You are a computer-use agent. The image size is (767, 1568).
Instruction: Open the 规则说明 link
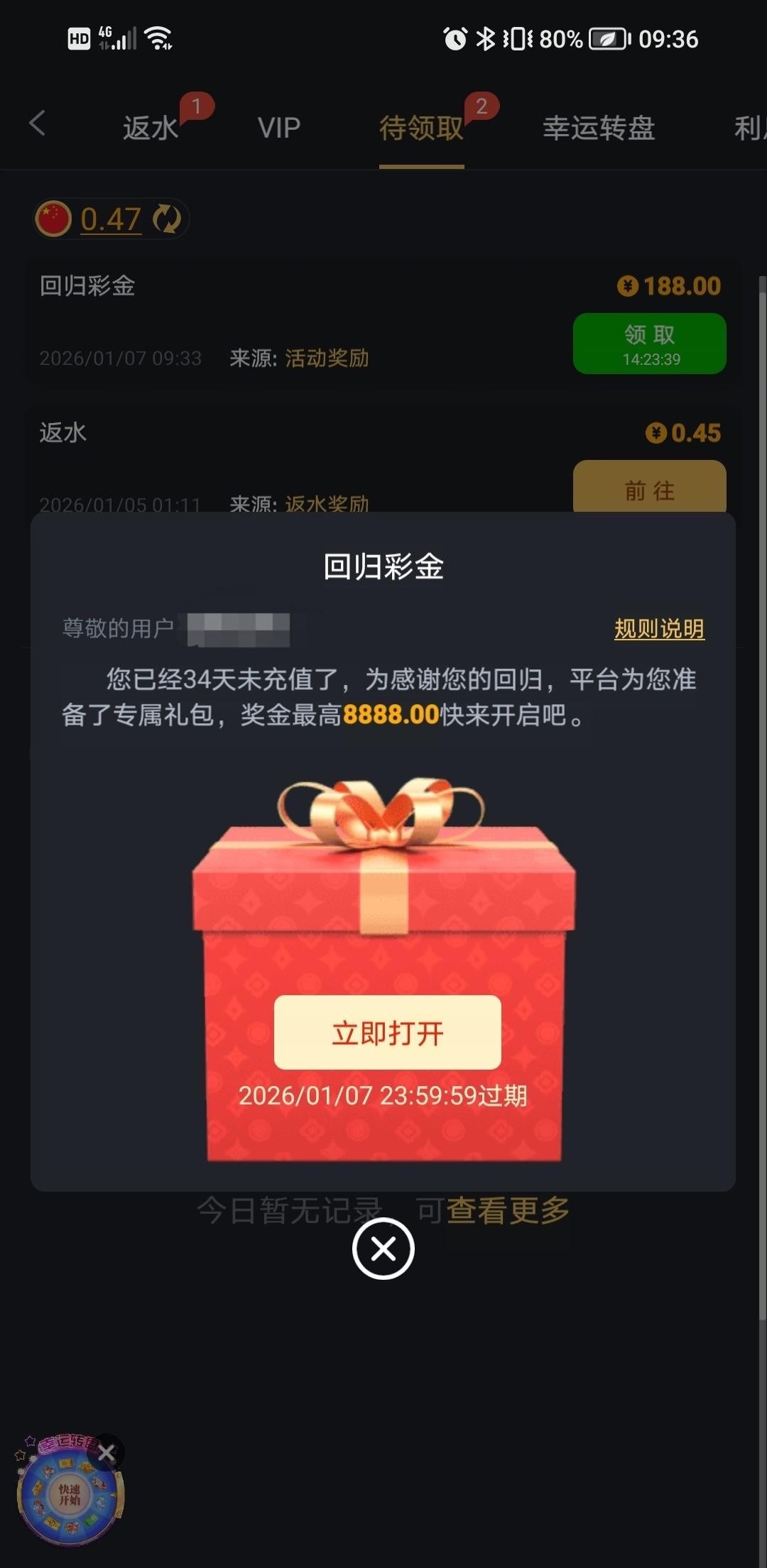coord(659,629)
